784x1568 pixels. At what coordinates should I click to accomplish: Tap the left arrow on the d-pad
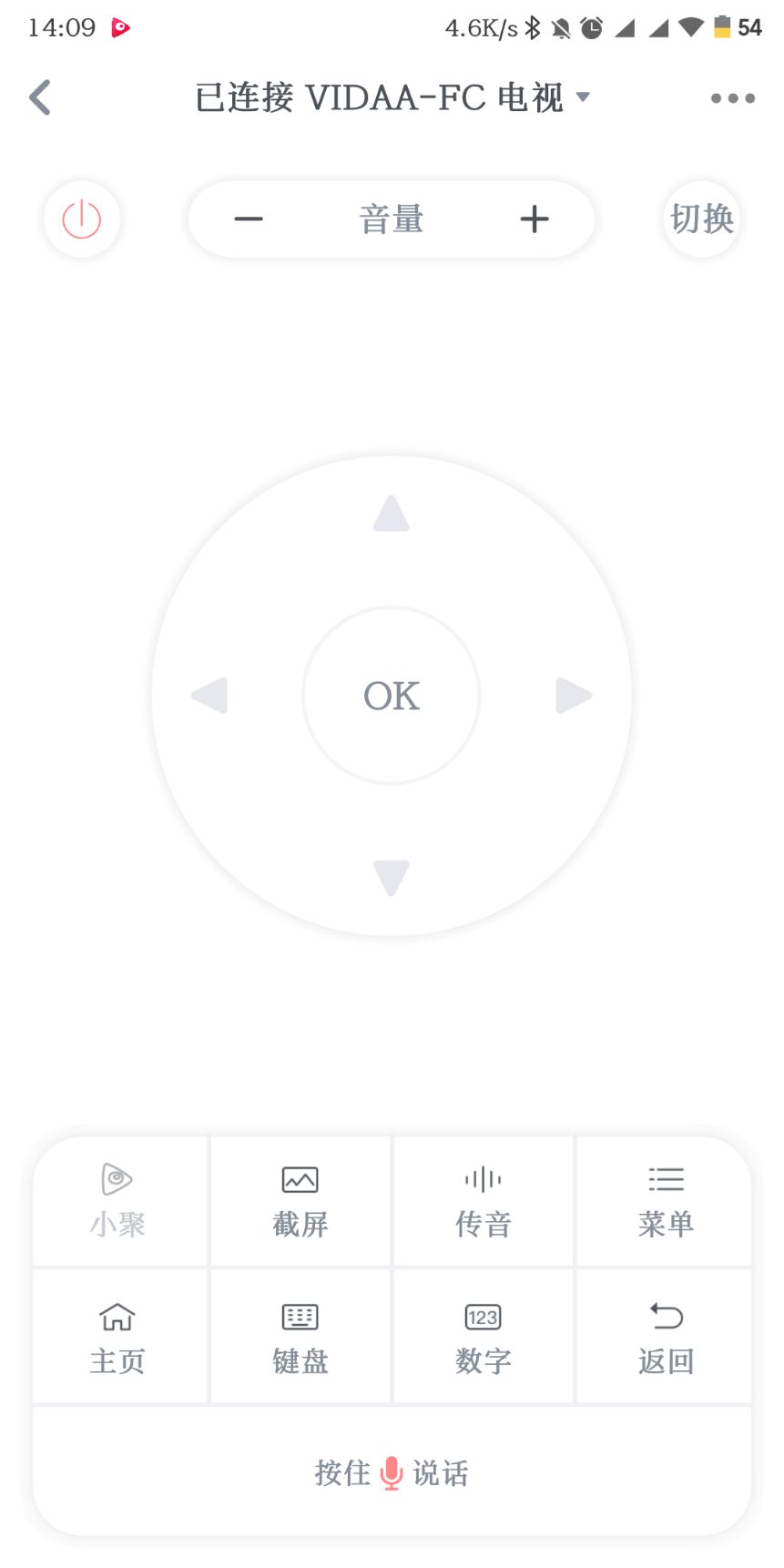coord(209,696)
